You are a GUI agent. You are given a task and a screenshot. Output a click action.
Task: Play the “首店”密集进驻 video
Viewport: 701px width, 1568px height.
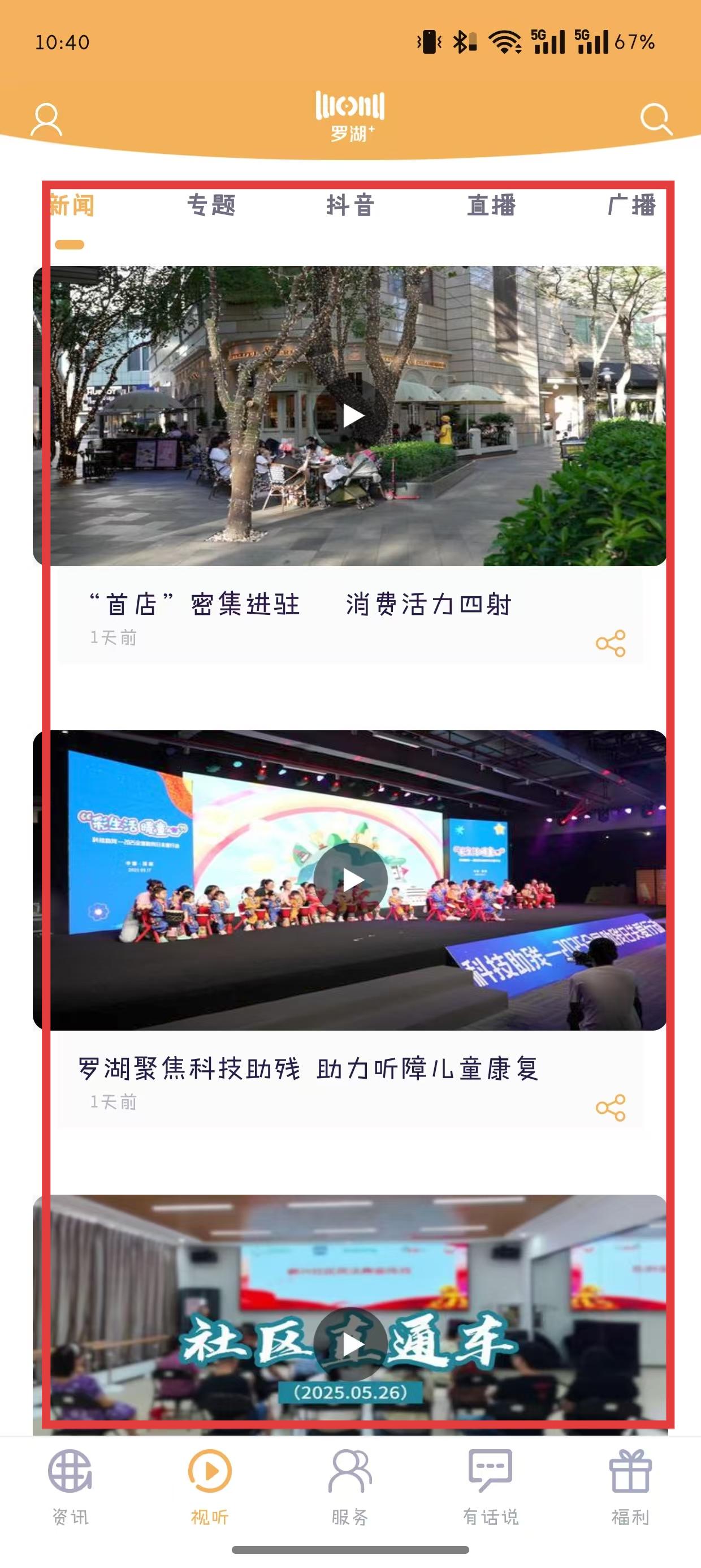click(351, 416)
